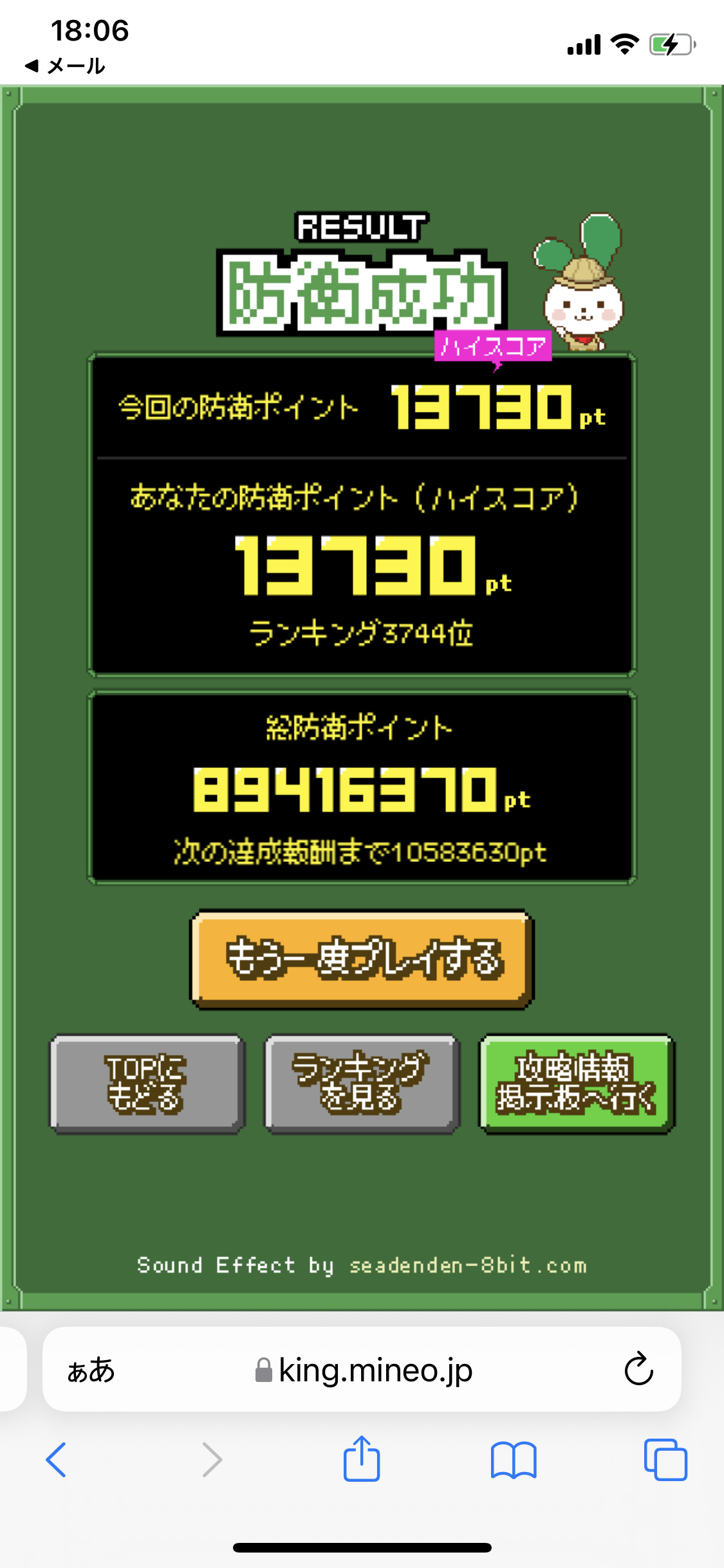Open the Safari tab switcher icon
Screen dimensions: 724x1568
[666, 1460]
